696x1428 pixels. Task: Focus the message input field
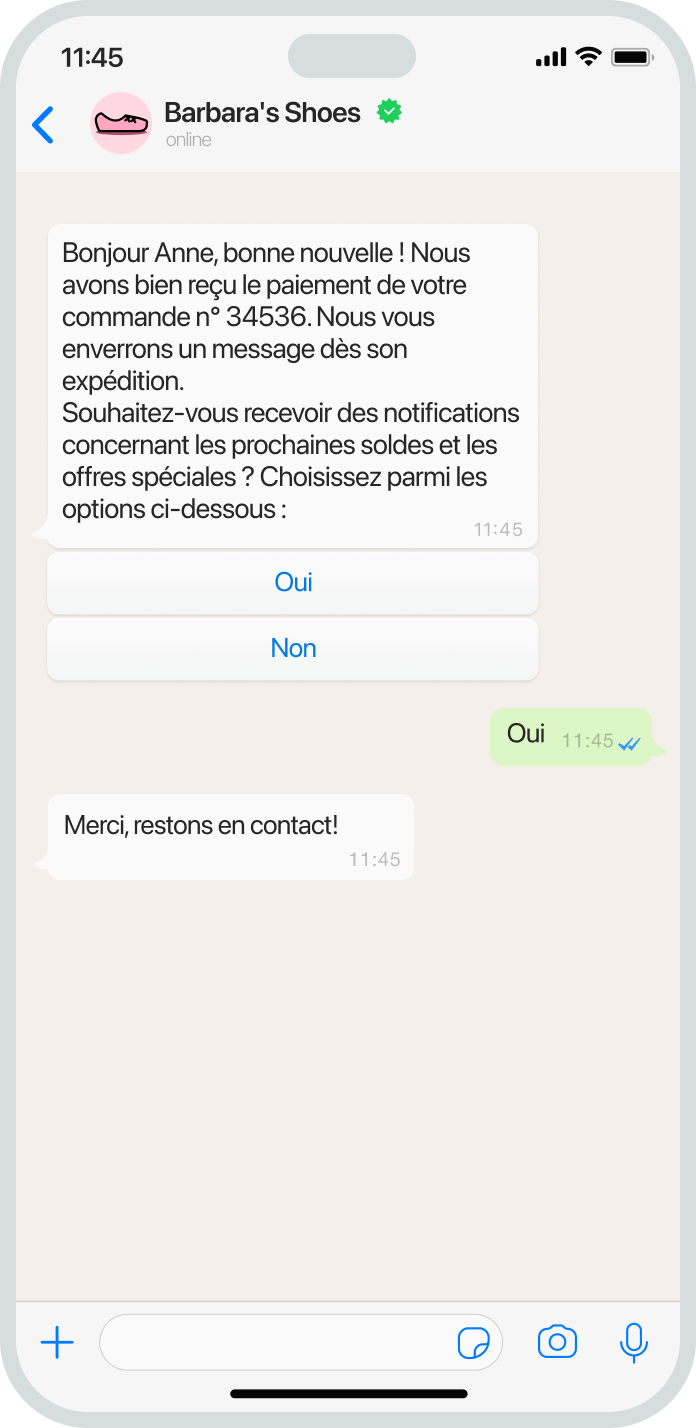(x=275, y=1342)
